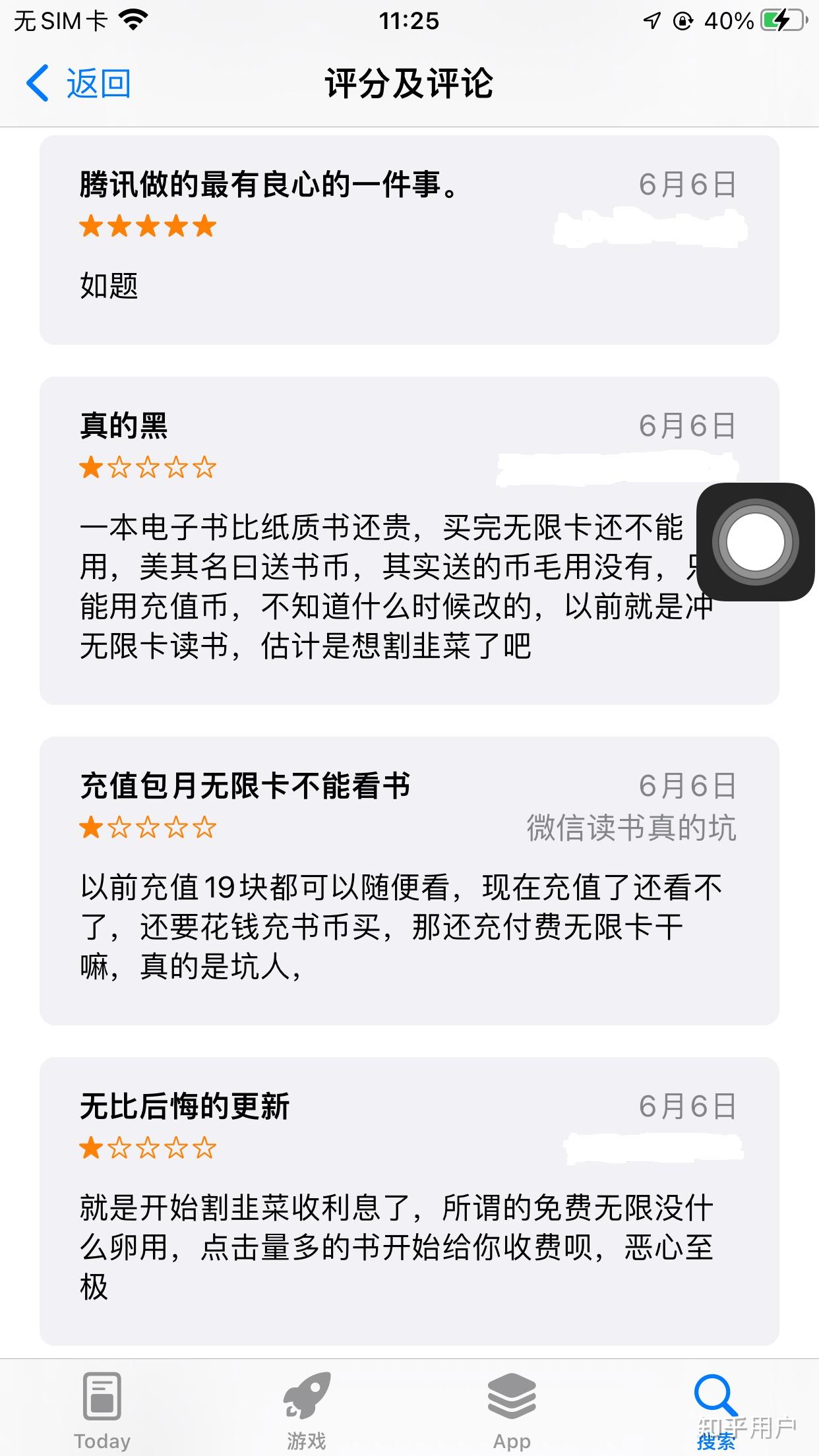Viewport: 819px width, 1456px height.
Task: Open the review titled 无比后悔的更新
Action: [409, 1200]
